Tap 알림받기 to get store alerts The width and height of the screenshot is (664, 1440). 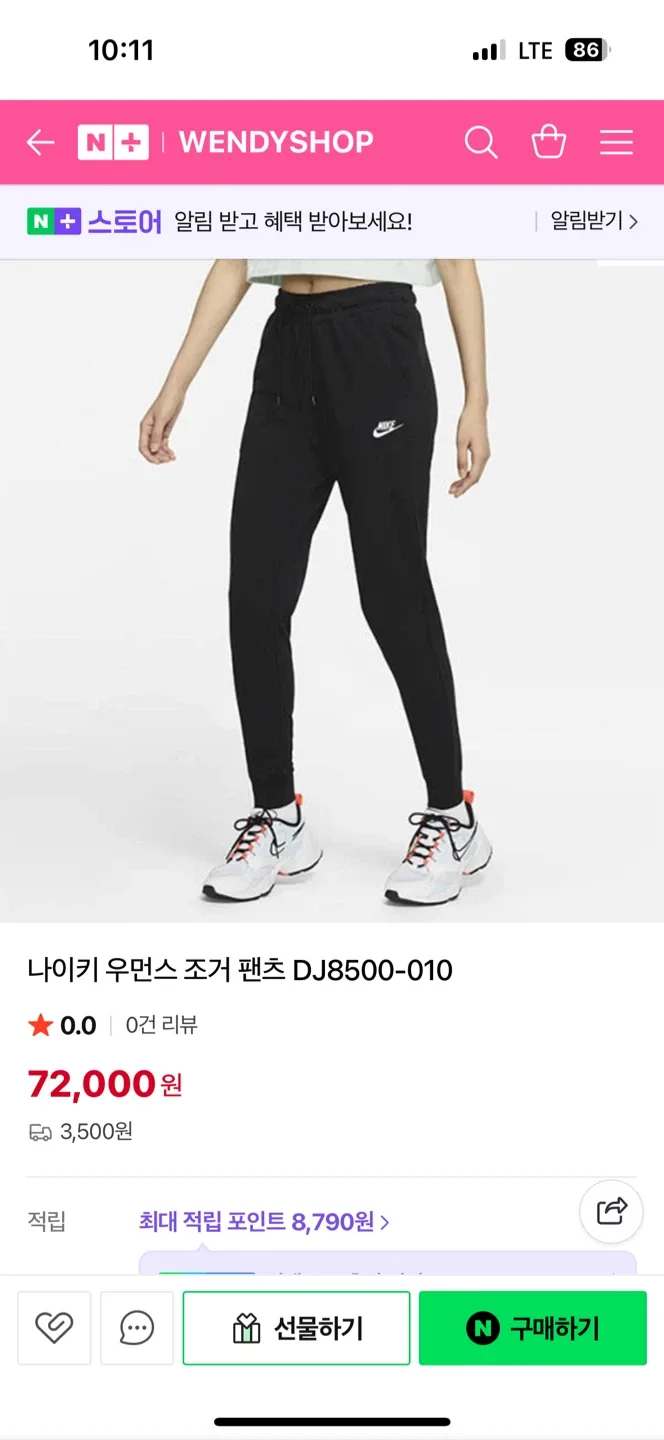pos(593,221)
